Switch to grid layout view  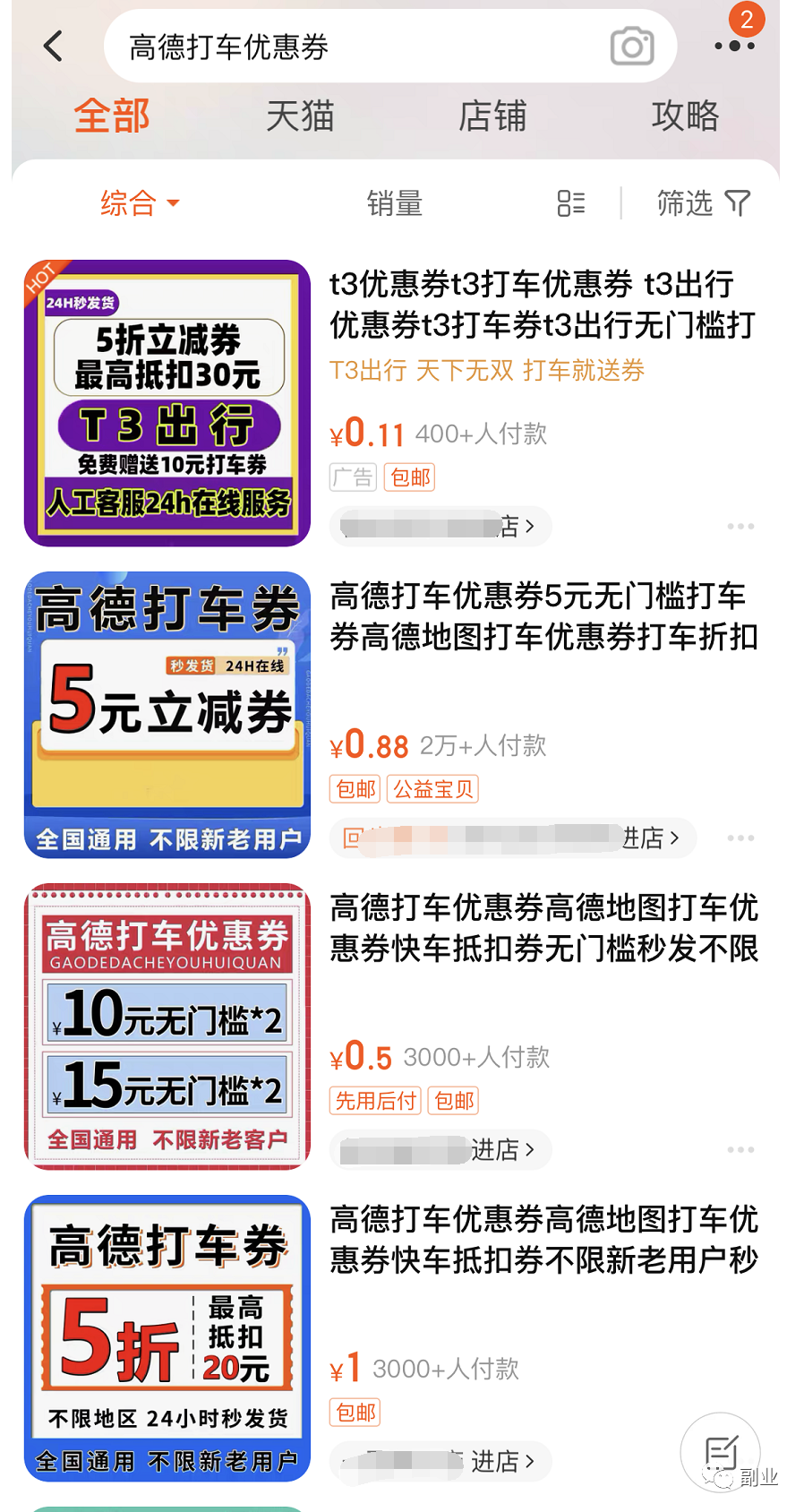570,203
